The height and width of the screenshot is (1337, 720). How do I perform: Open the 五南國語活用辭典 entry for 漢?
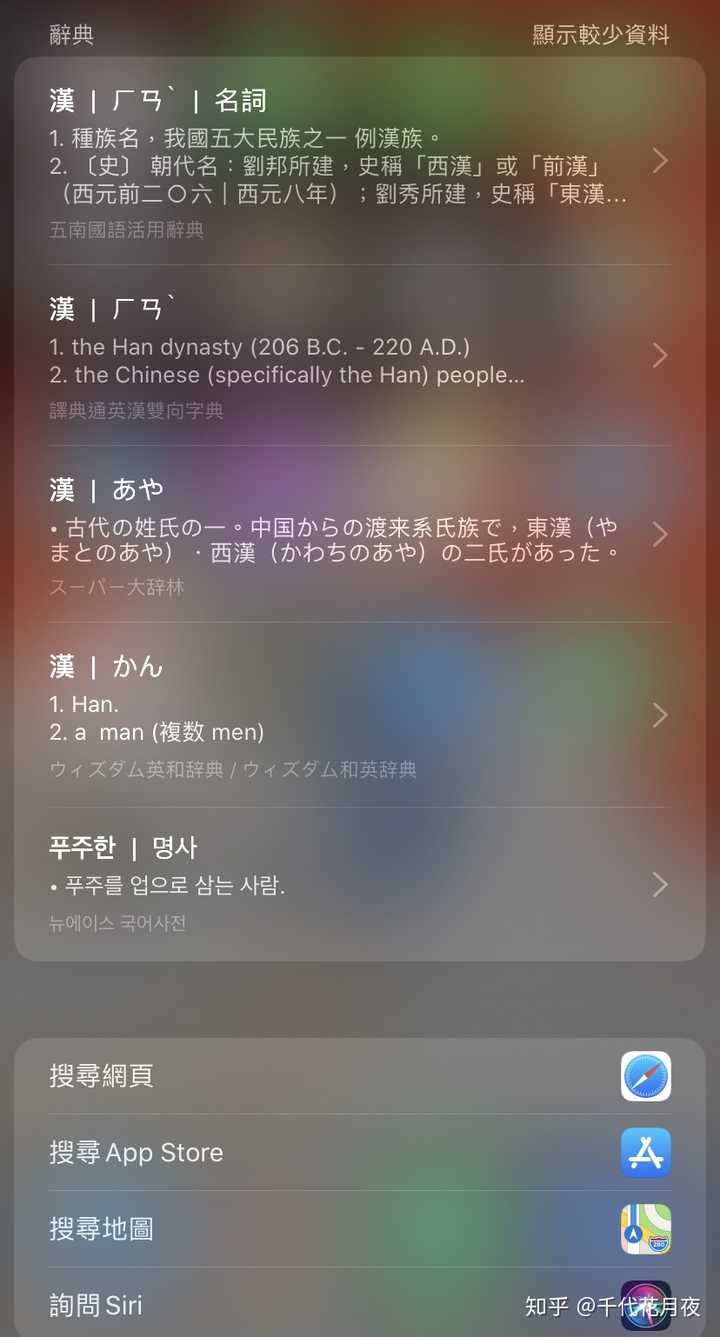360,163
